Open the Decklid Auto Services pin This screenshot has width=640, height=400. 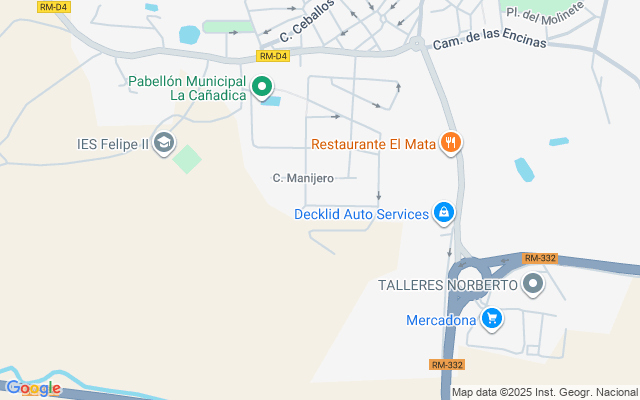point(444,213)
